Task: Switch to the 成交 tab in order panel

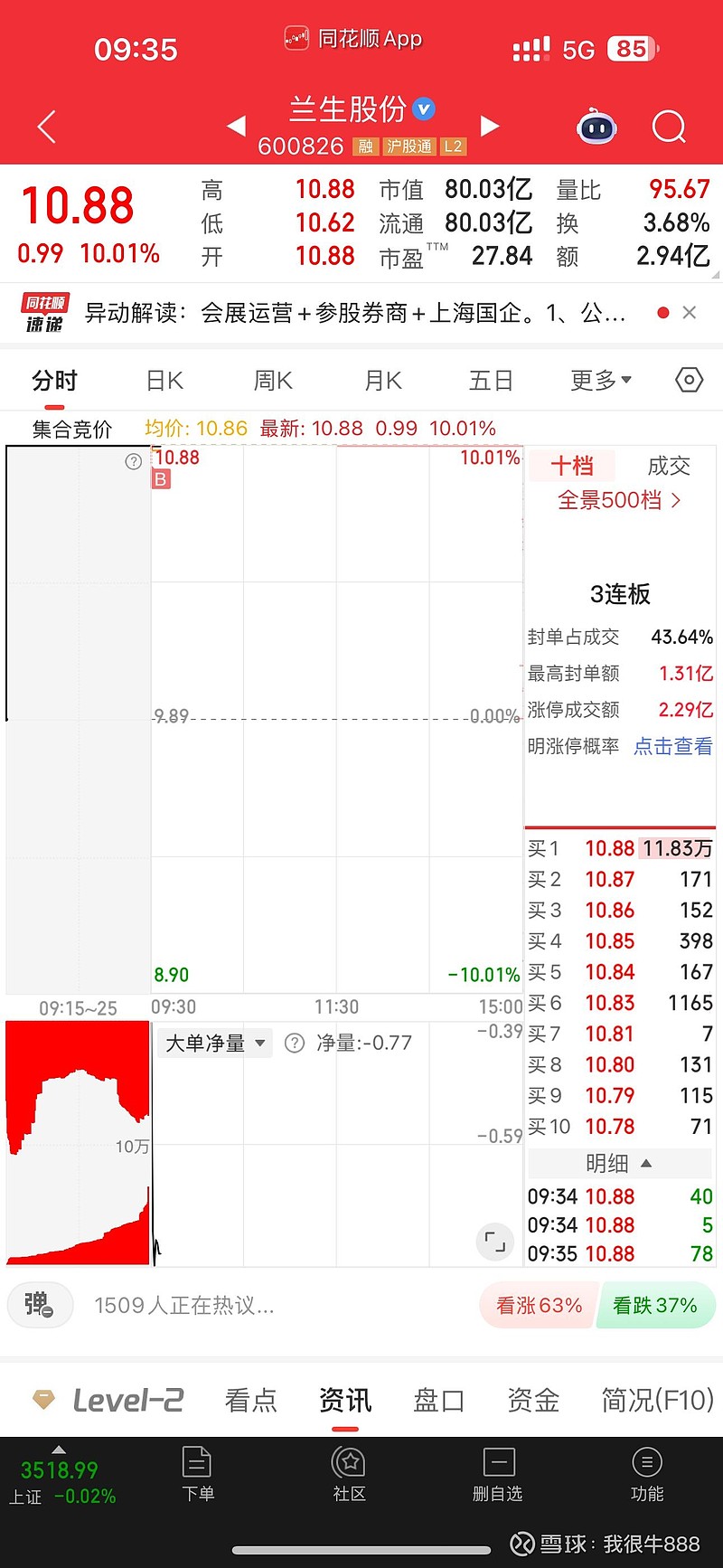Action: click(669, 466)
